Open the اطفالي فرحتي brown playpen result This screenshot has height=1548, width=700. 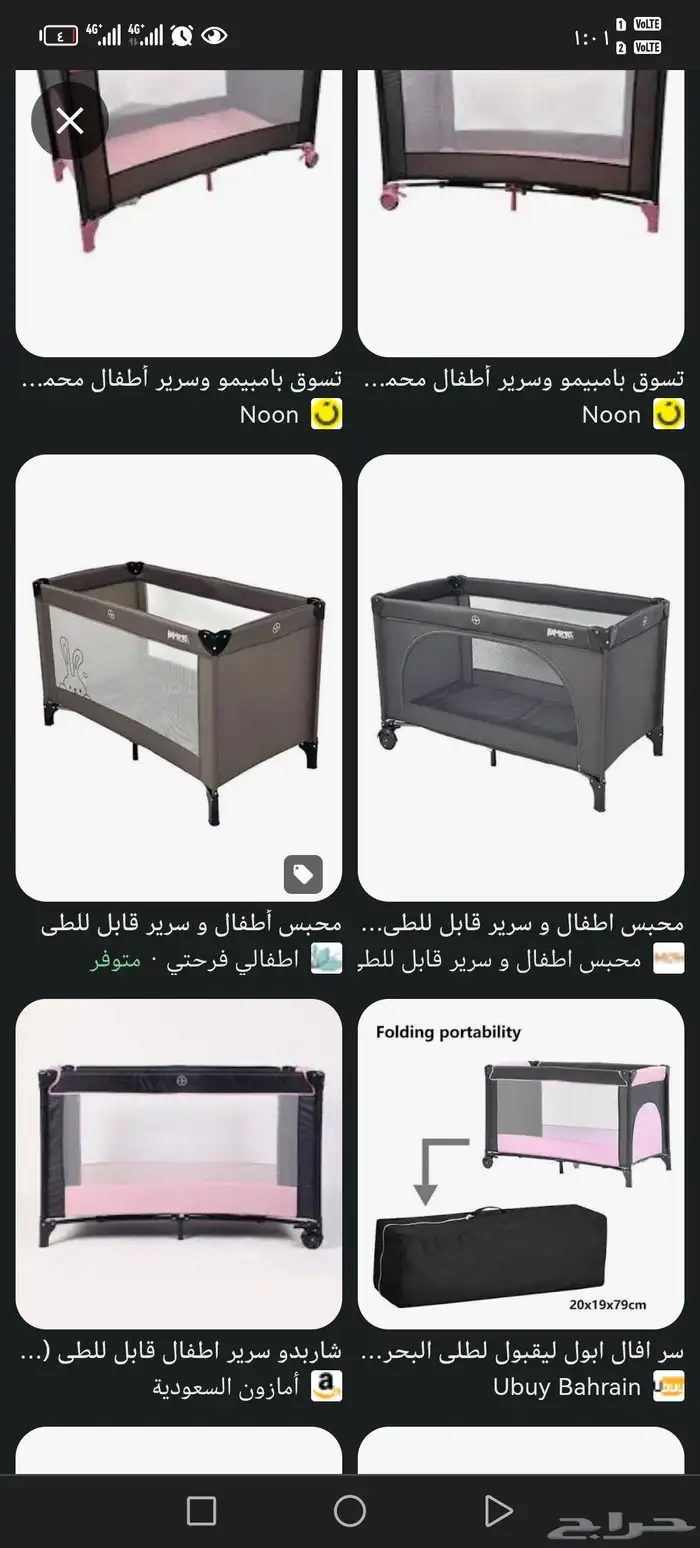click(x=178, y=677)
